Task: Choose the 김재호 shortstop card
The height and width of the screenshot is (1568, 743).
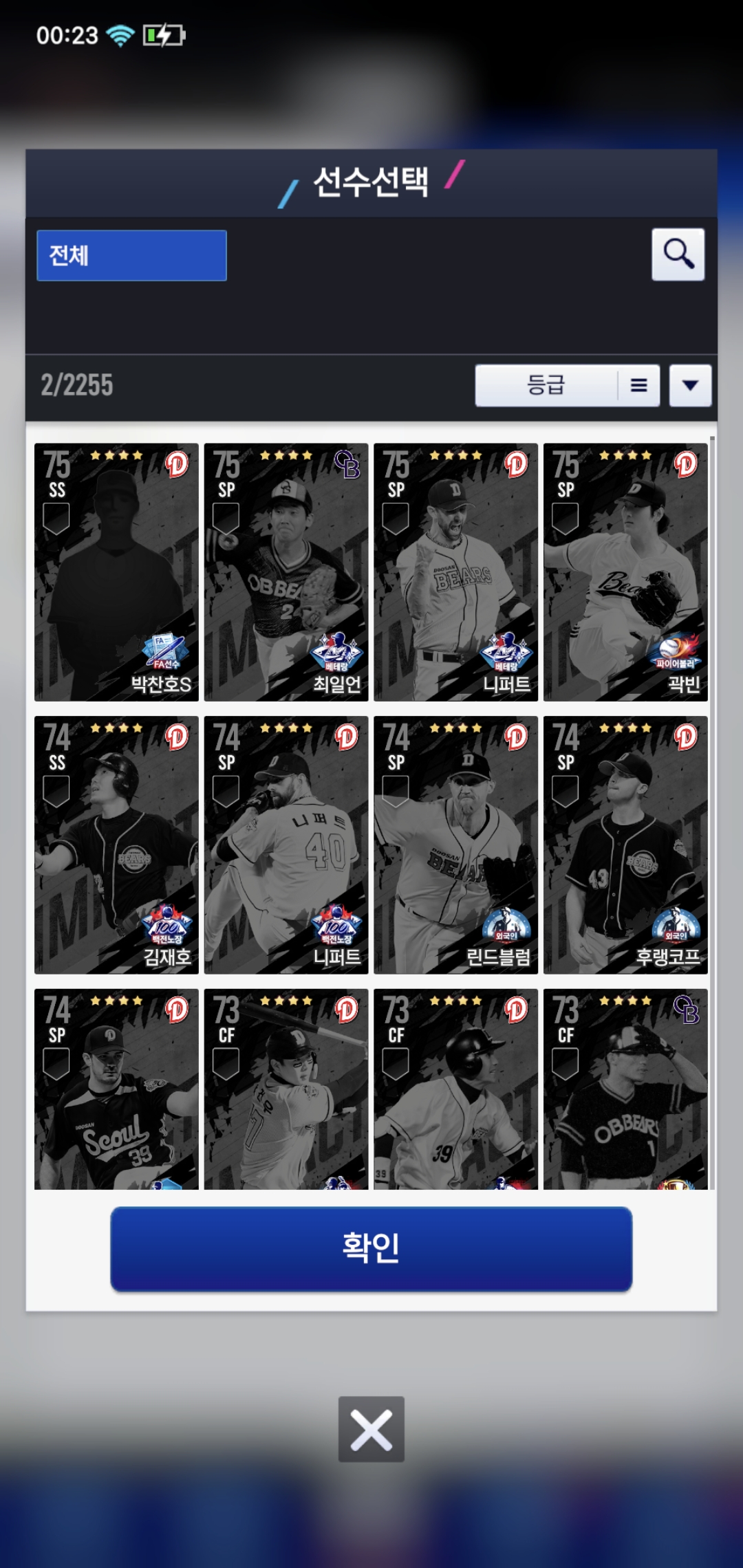Action: point(116,845)
